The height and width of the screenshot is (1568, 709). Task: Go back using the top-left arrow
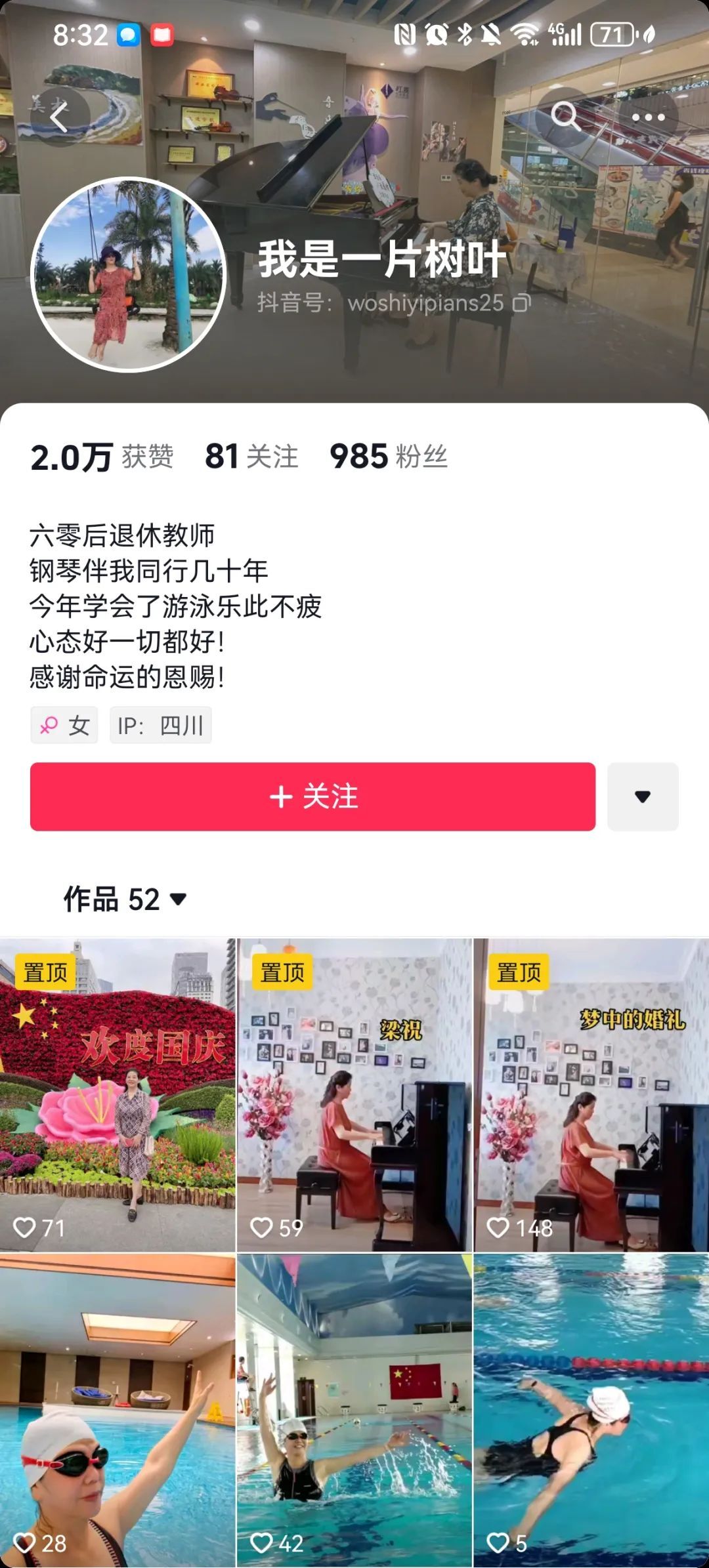(x=59, y=118)
